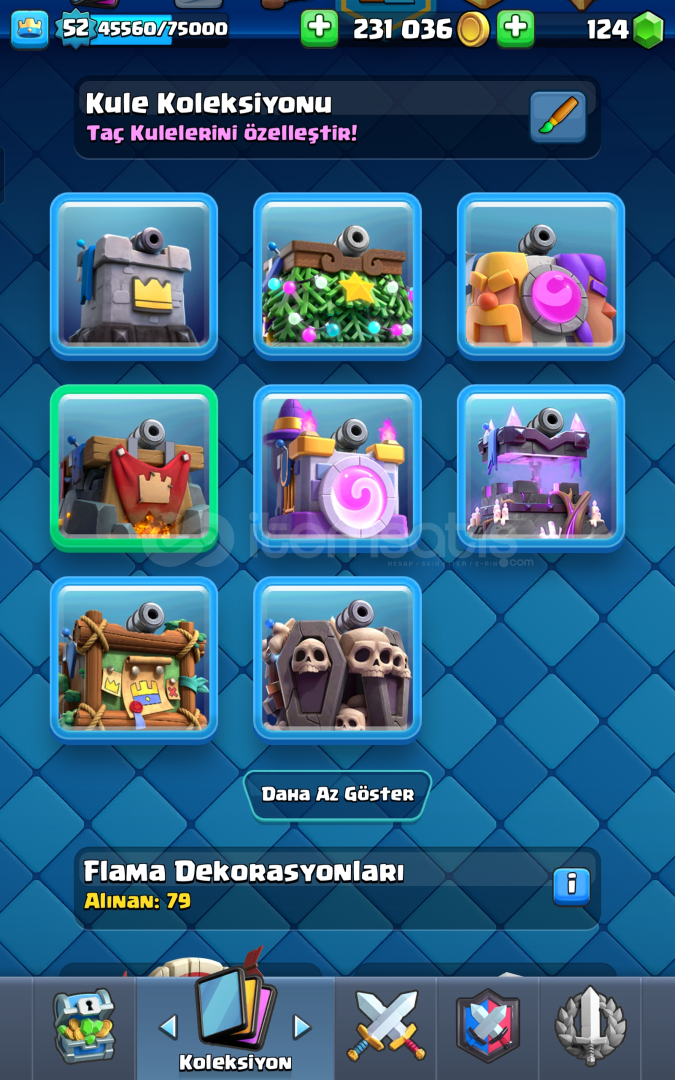This screenshot has height=1080, width=675.
Task: Tap the left arrow beside Koleksiyon
Action: coord(168,1026)
